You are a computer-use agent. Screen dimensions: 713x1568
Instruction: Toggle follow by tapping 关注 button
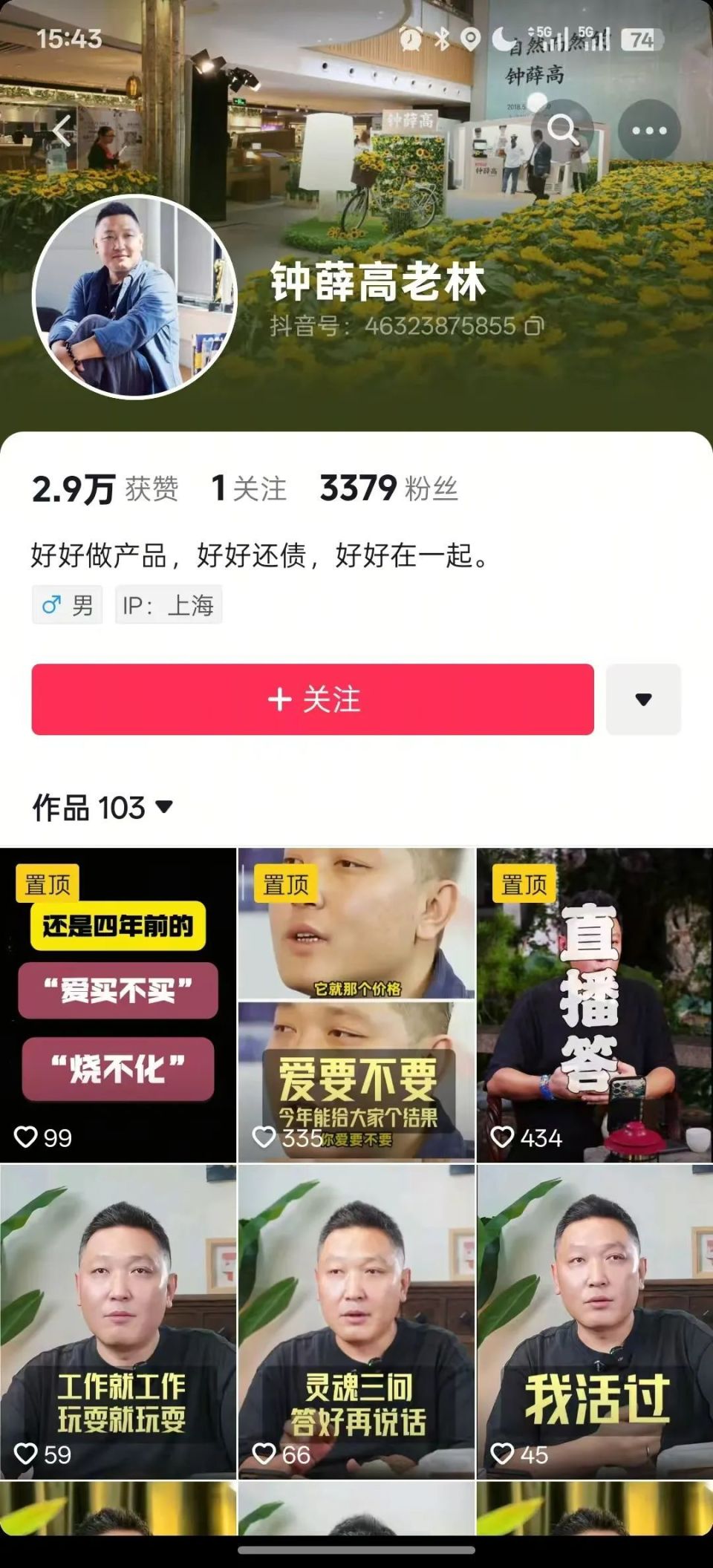[312, 699]
